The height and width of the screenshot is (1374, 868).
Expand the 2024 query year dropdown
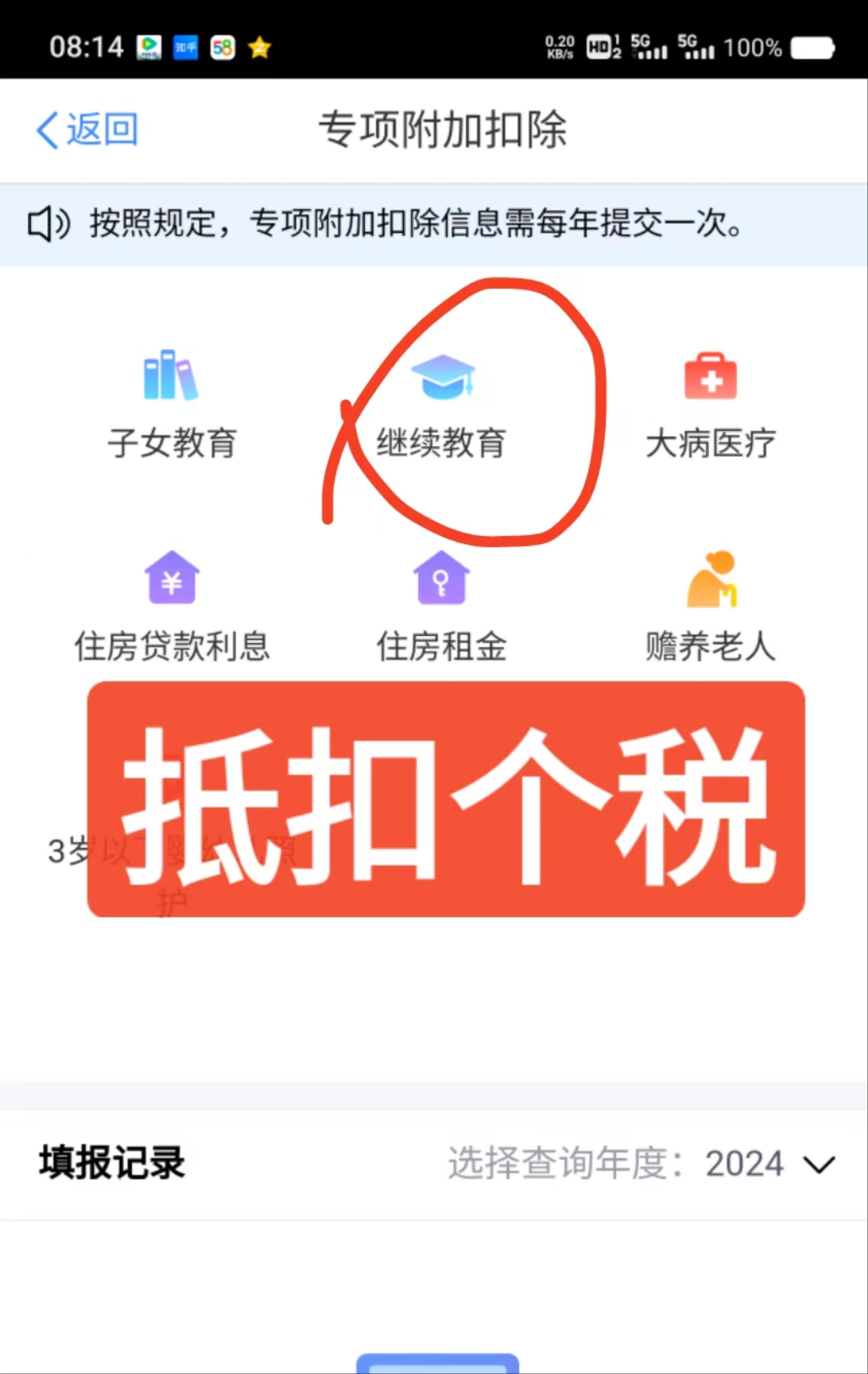tap(770, 1164)
